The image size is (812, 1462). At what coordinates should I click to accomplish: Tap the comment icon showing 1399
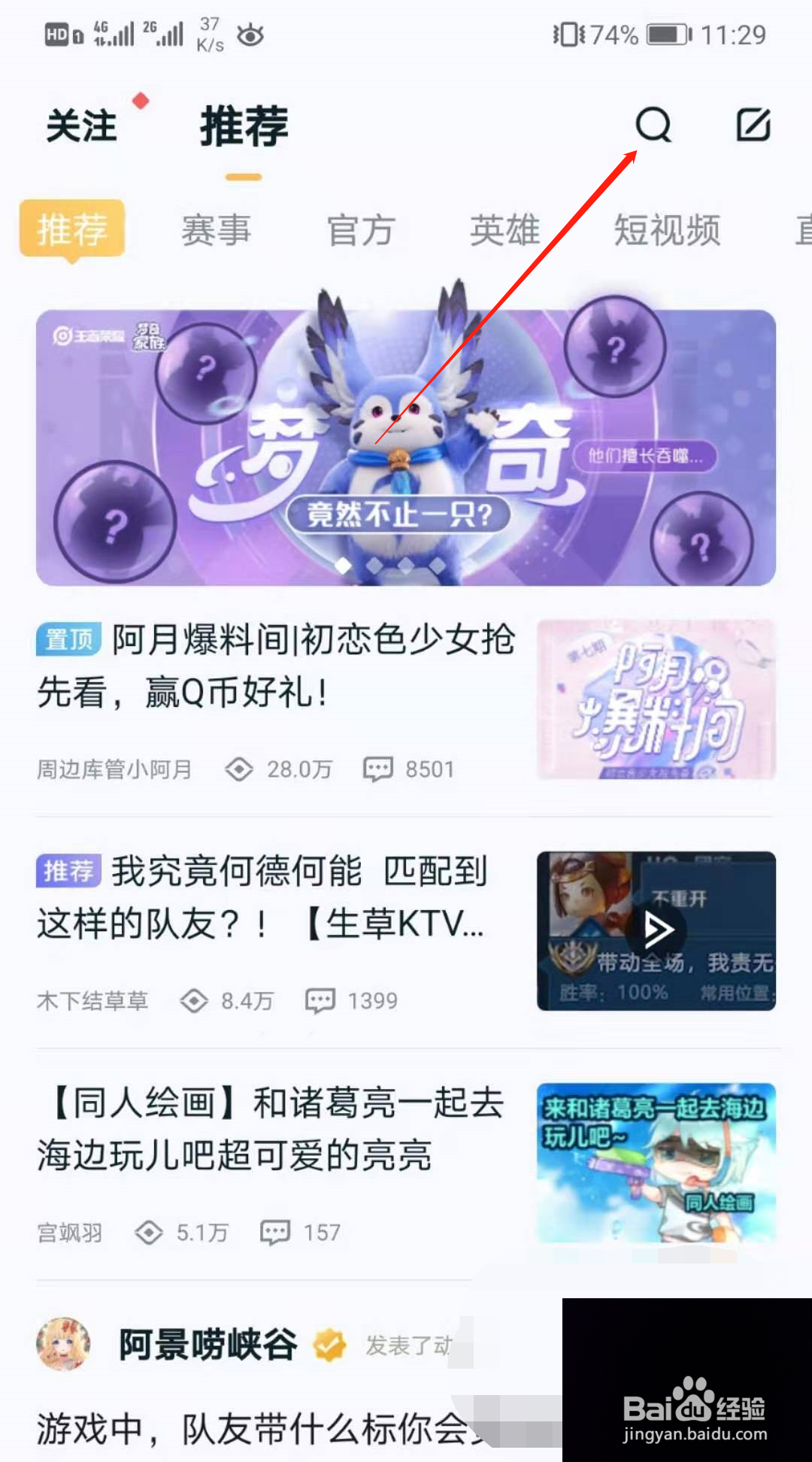(x=320, y=1000)
